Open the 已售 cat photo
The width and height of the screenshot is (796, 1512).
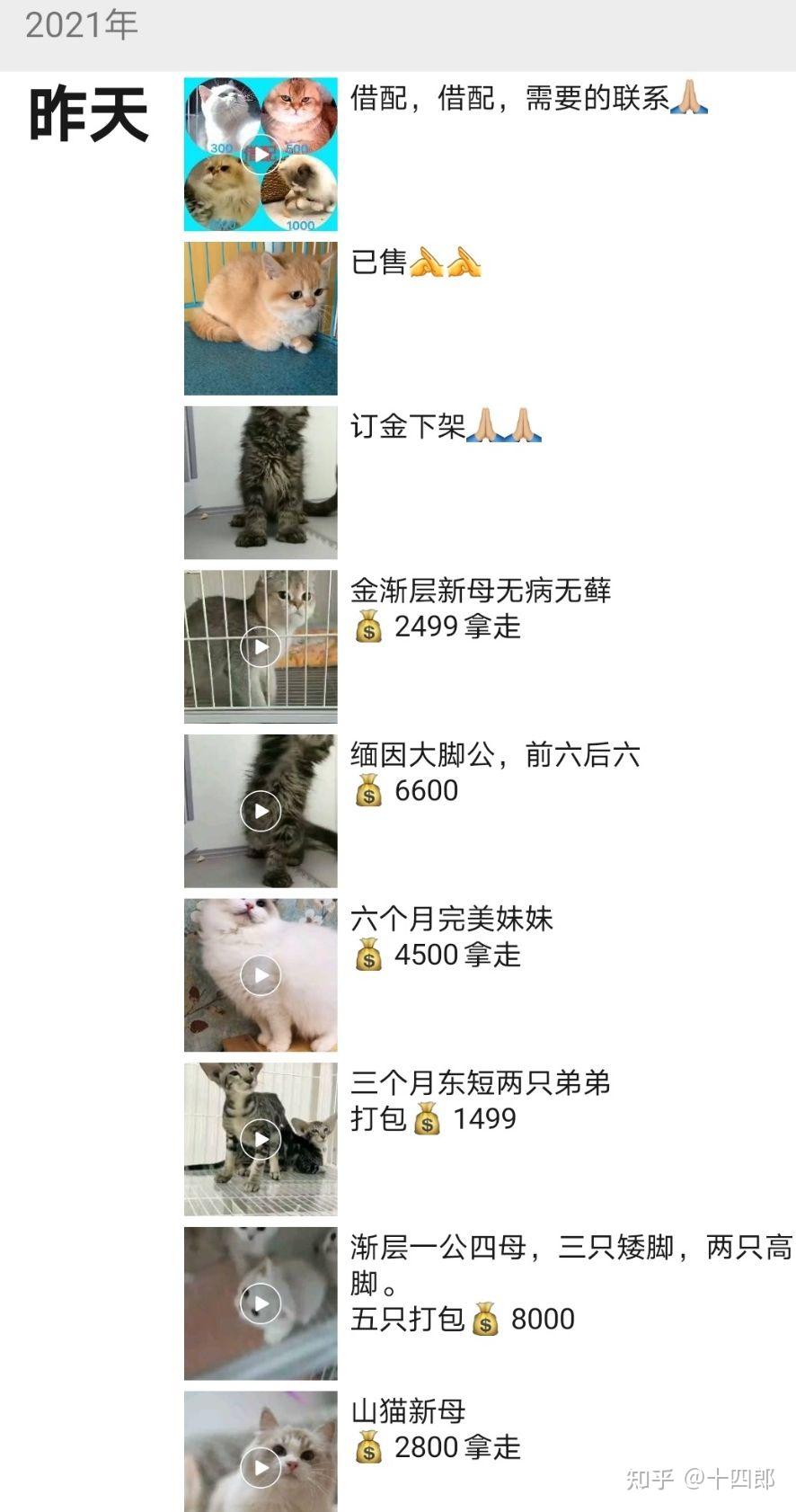(260, 316)
